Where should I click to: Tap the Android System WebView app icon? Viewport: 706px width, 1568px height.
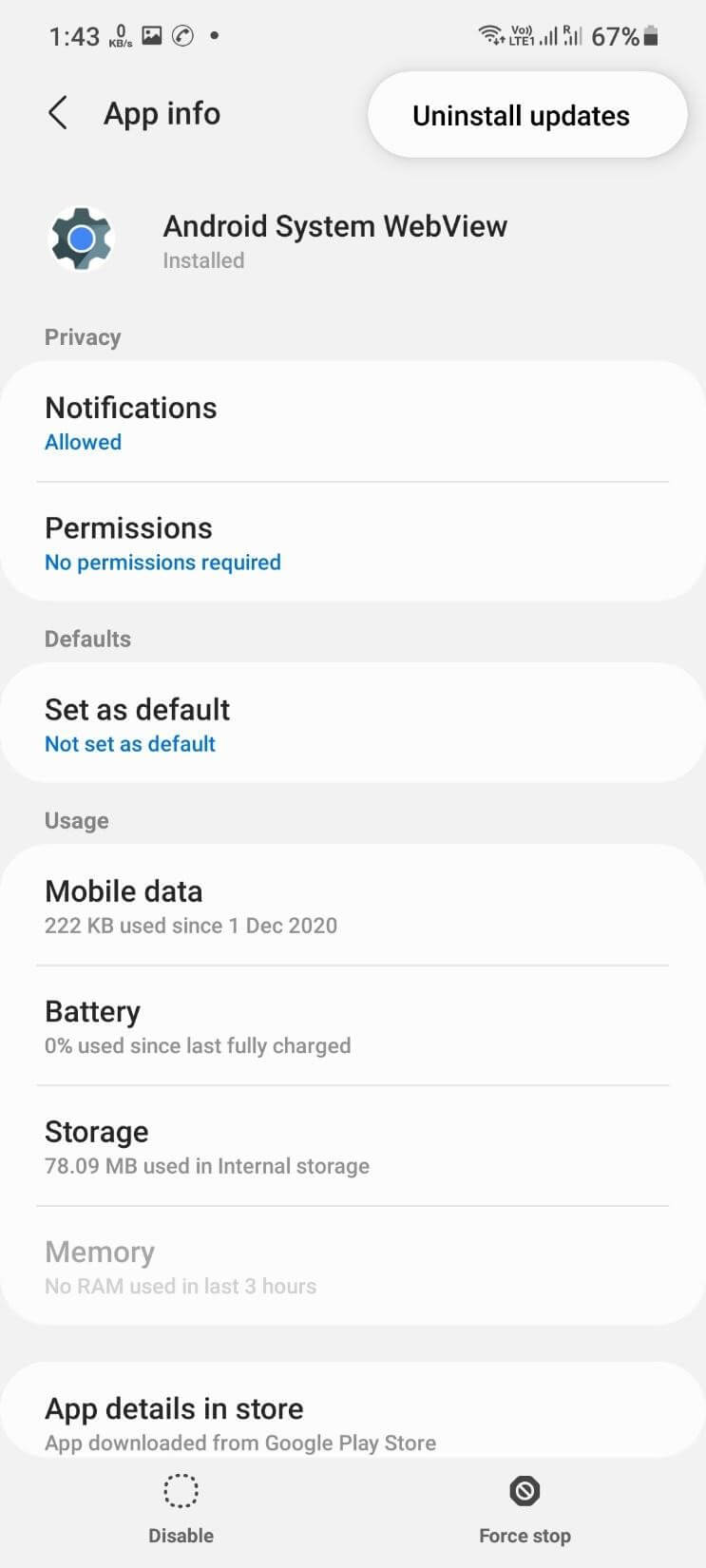click(x=82, y=239)
